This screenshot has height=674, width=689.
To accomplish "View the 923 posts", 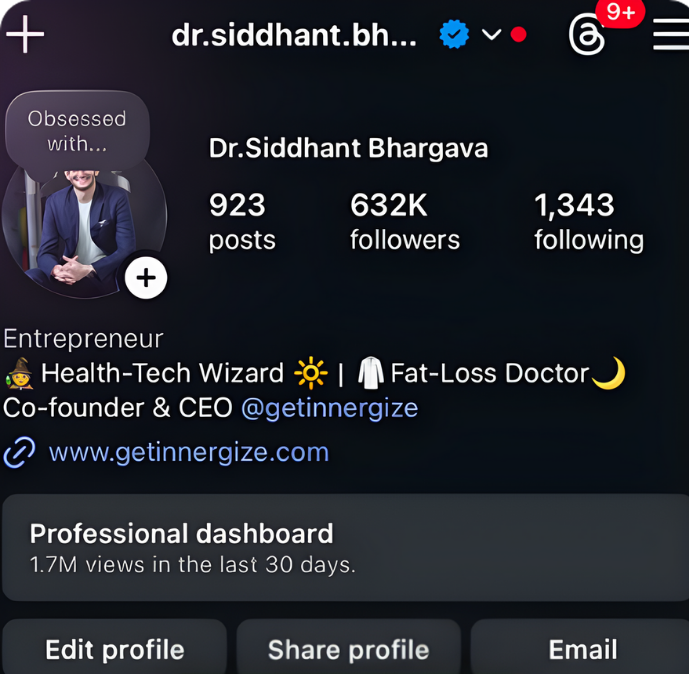I will [241, 221].
